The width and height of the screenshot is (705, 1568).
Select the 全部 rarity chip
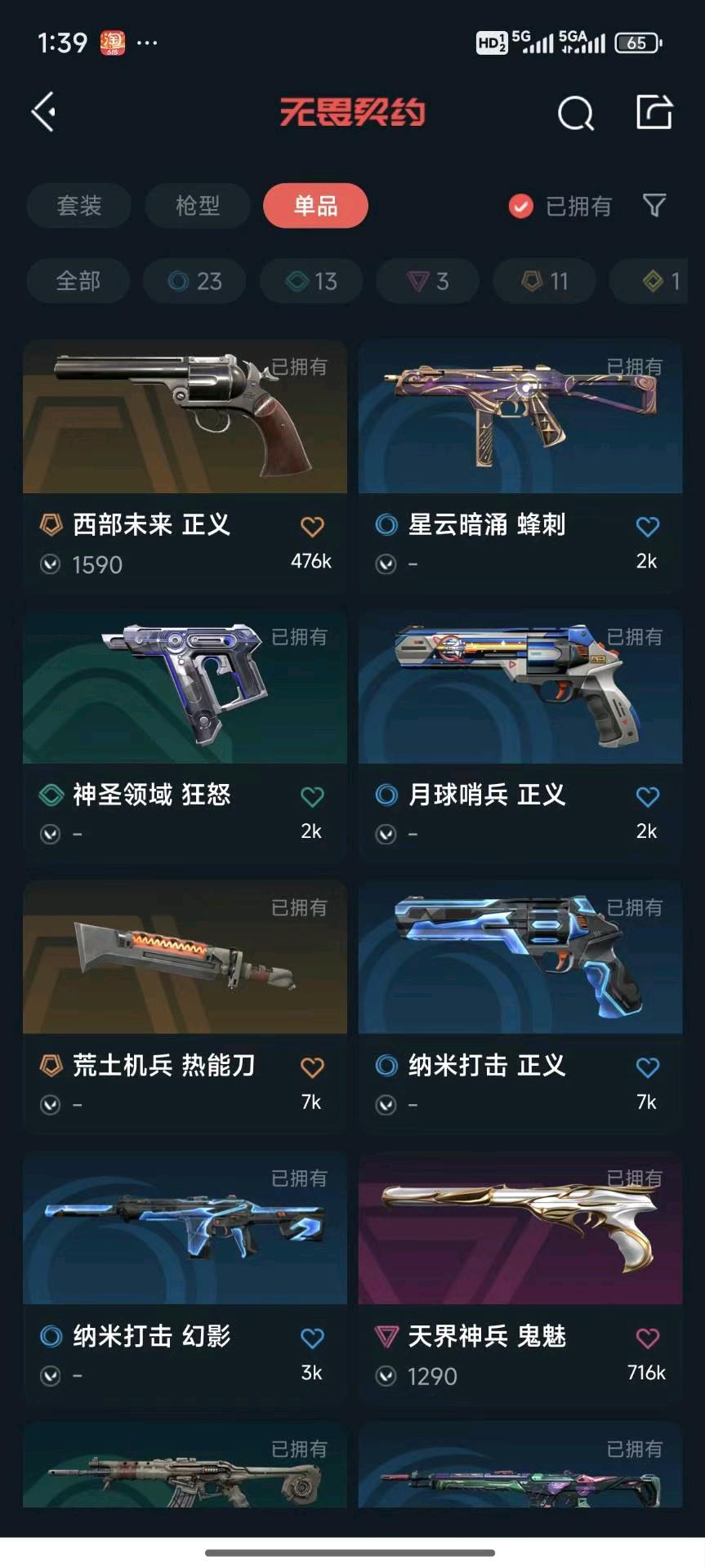point(78,281)
